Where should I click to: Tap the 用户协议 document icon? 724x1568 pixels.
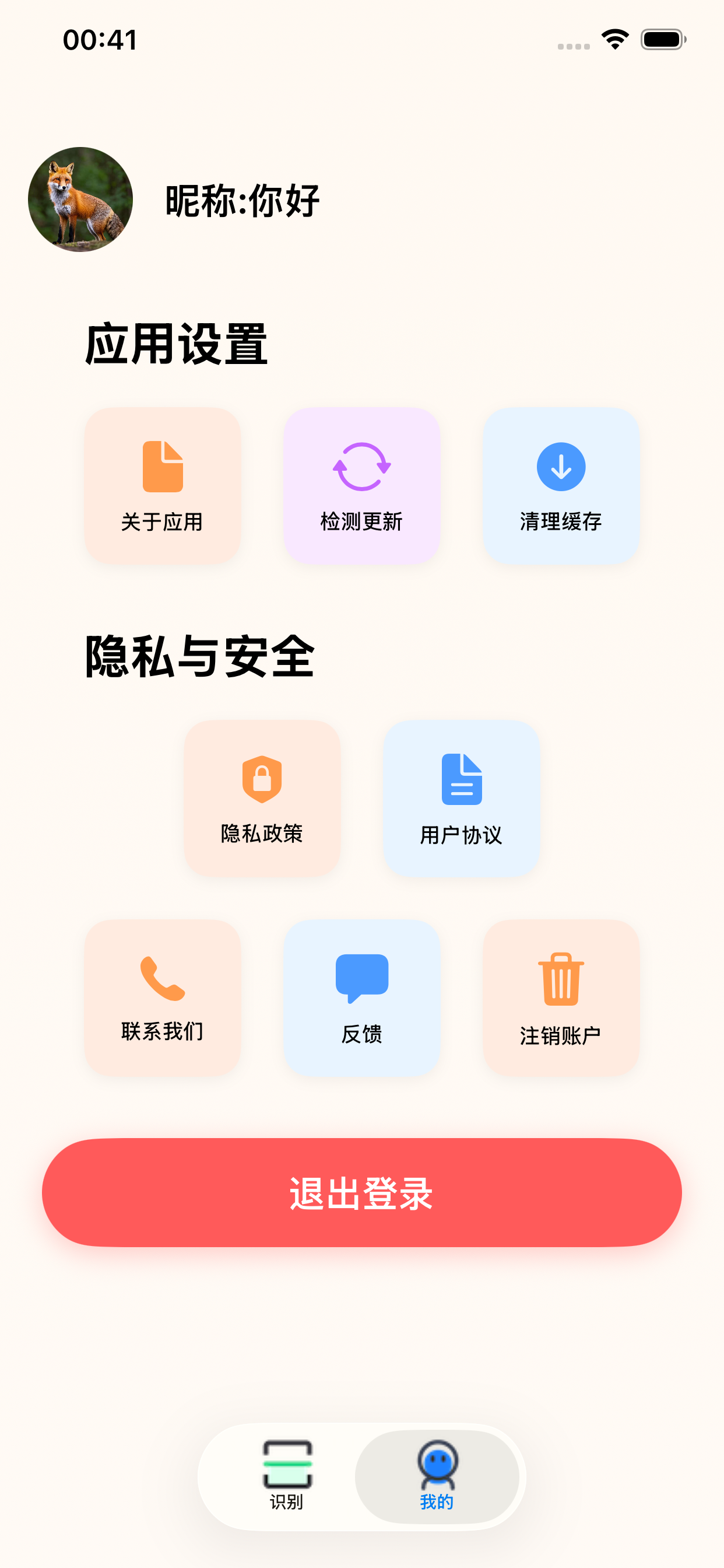pos(461,781)
